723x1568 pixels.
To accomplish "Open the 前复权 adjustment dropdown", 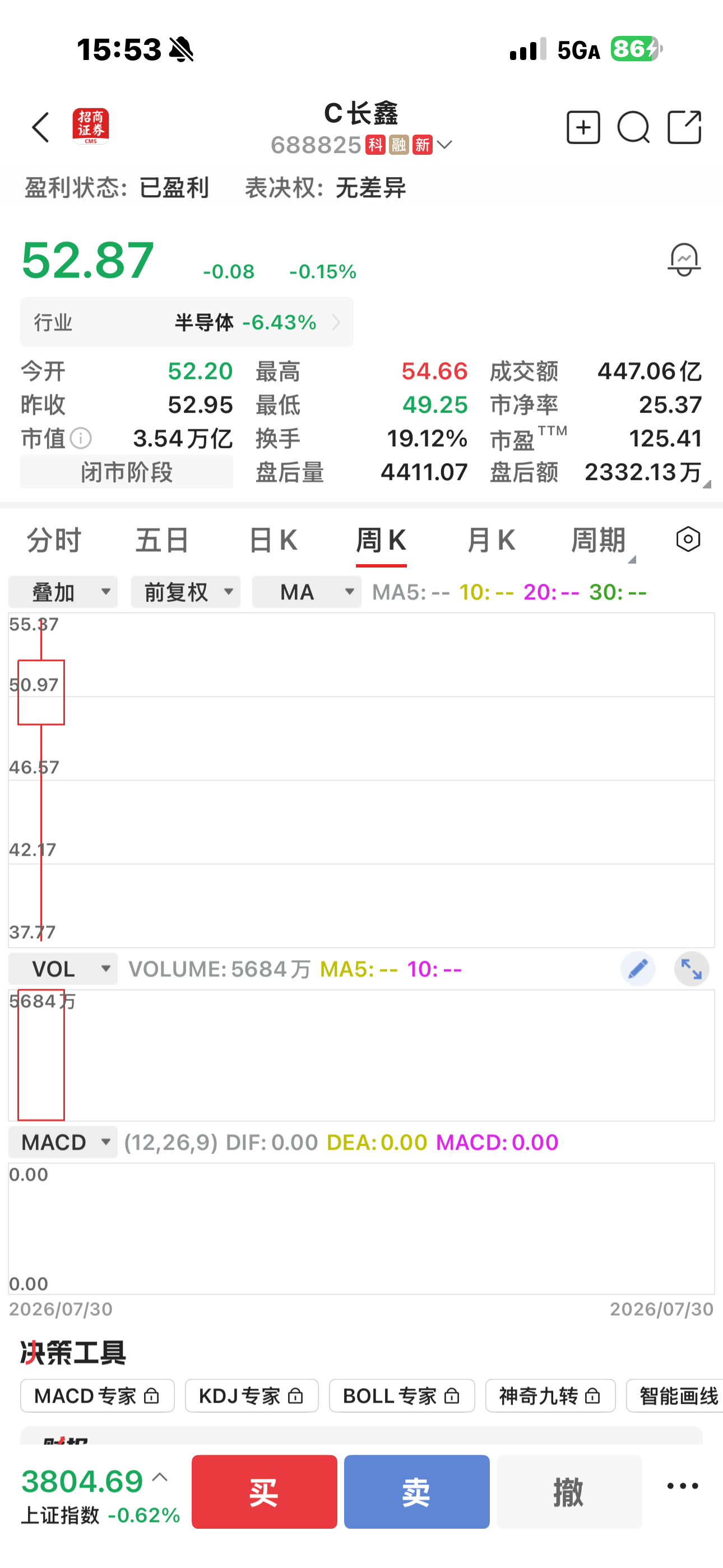I will tap(186, 592).
